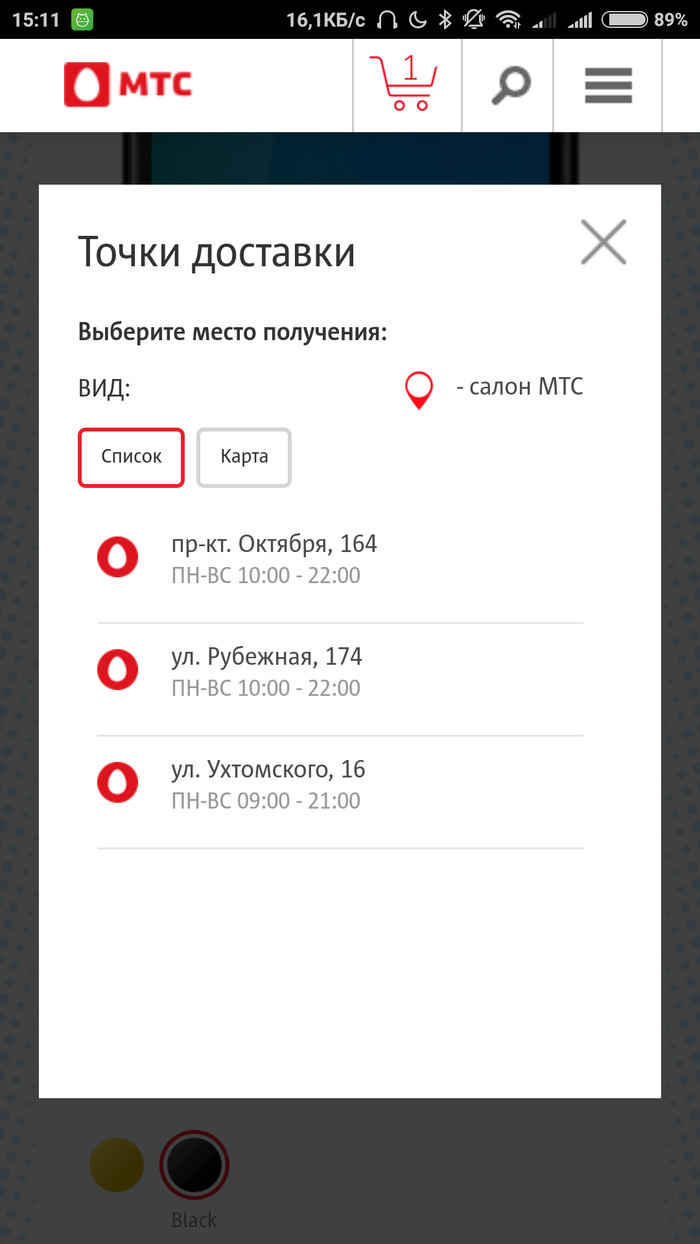The image size is (700, 1244).
Task: Choose ул. Рубежная, 174 pickup point
Action: (x=266, y=671)
